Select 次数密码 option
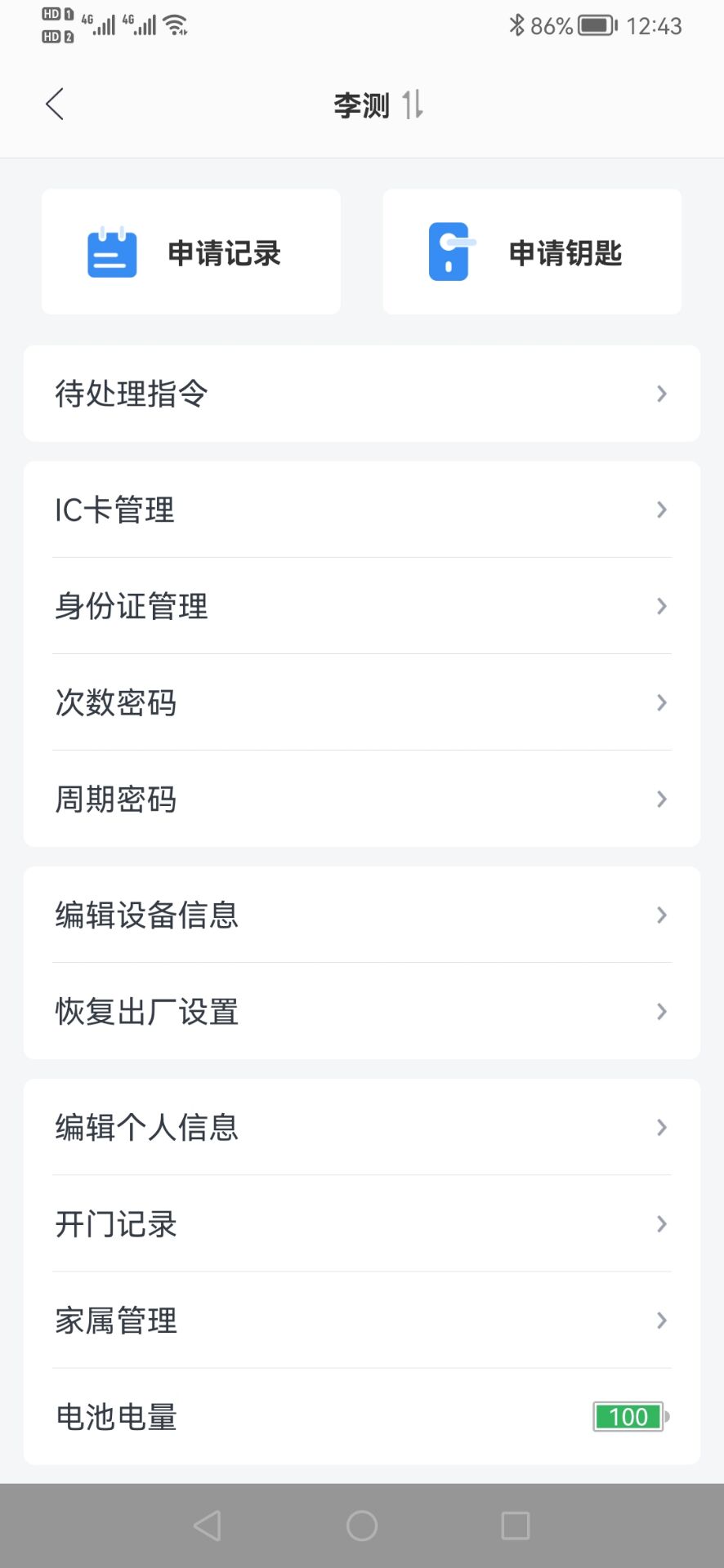The height and width of the screenshot is (1568, 724). click(362, 703)
